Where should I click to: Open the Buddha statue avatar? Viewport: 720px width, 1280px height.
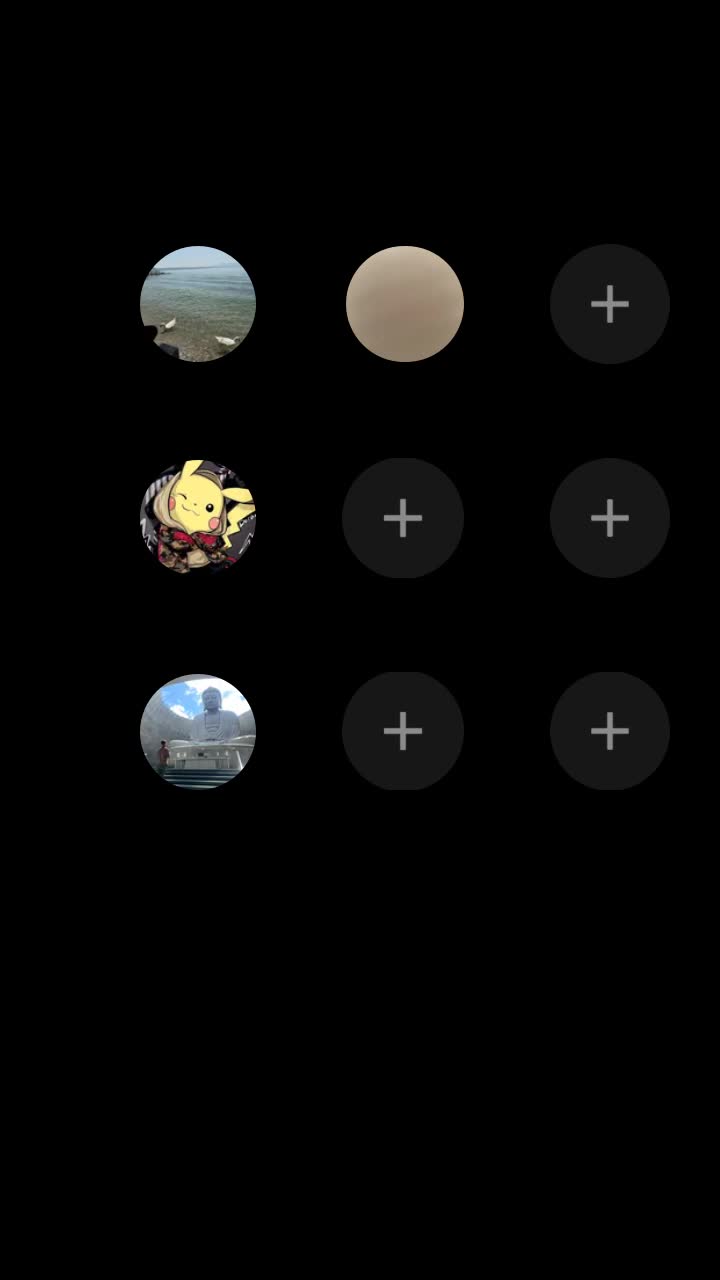(x=198, y=731)
